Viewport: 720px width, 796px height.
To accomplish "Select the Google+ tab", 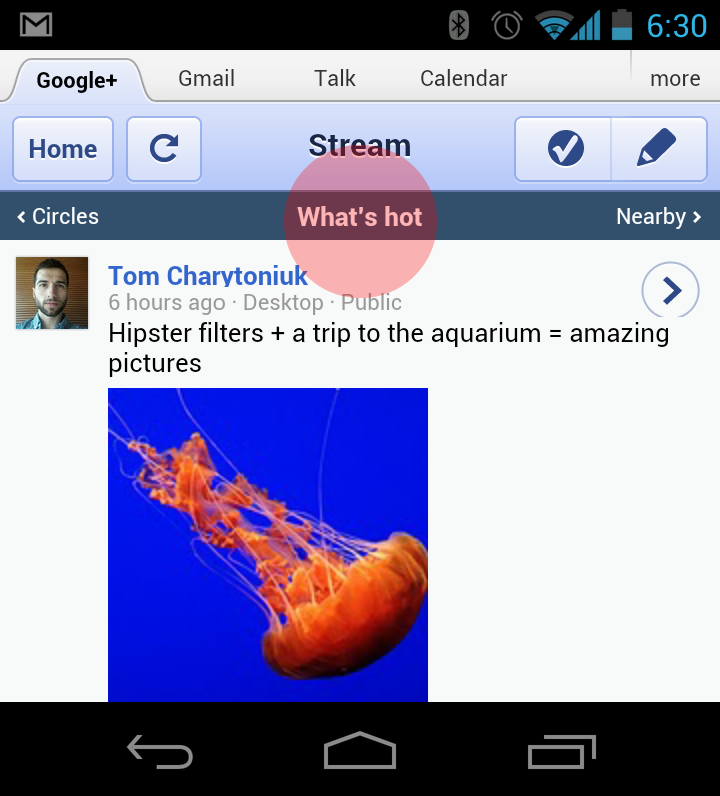I will (78, 80).
